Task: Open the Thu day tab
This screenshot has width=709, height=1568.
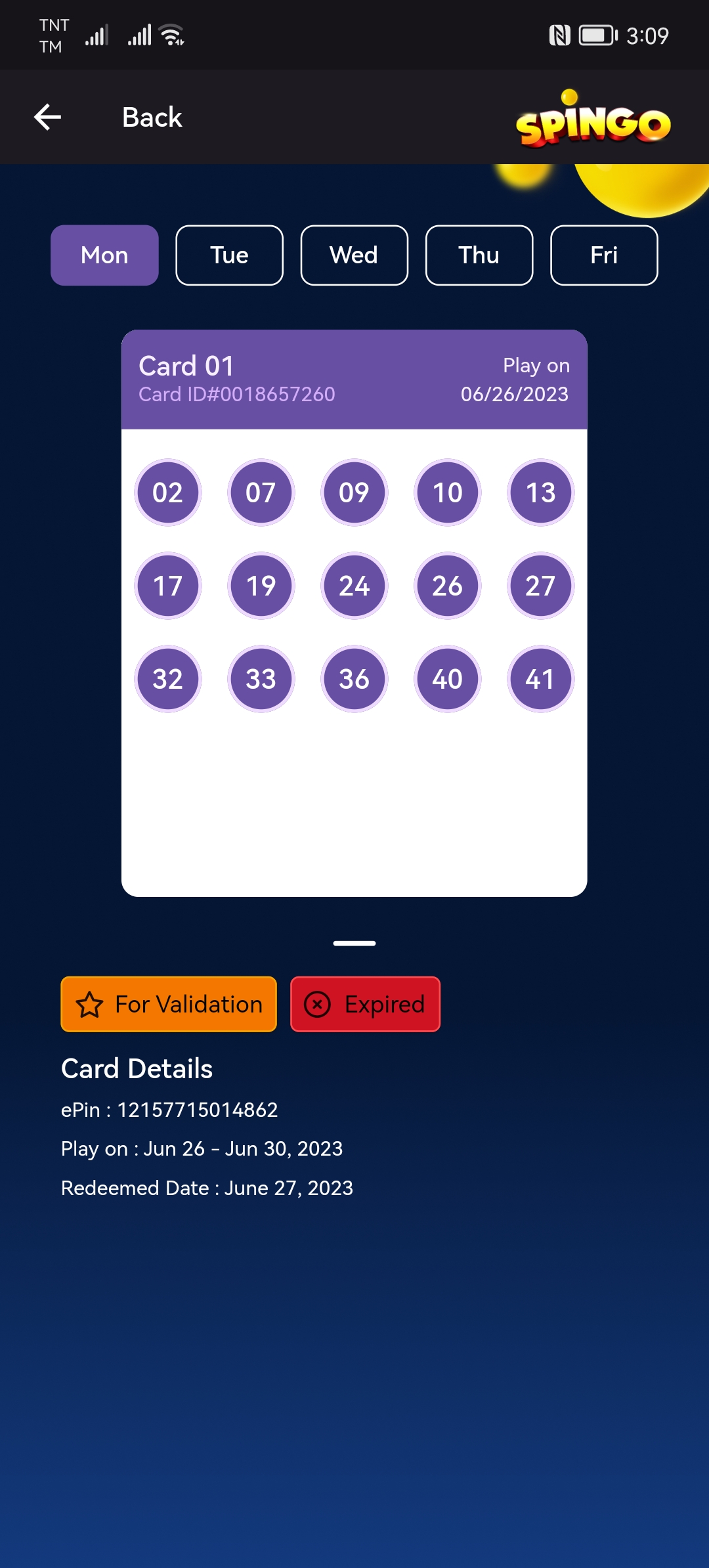Action: [x=479, y=255]
